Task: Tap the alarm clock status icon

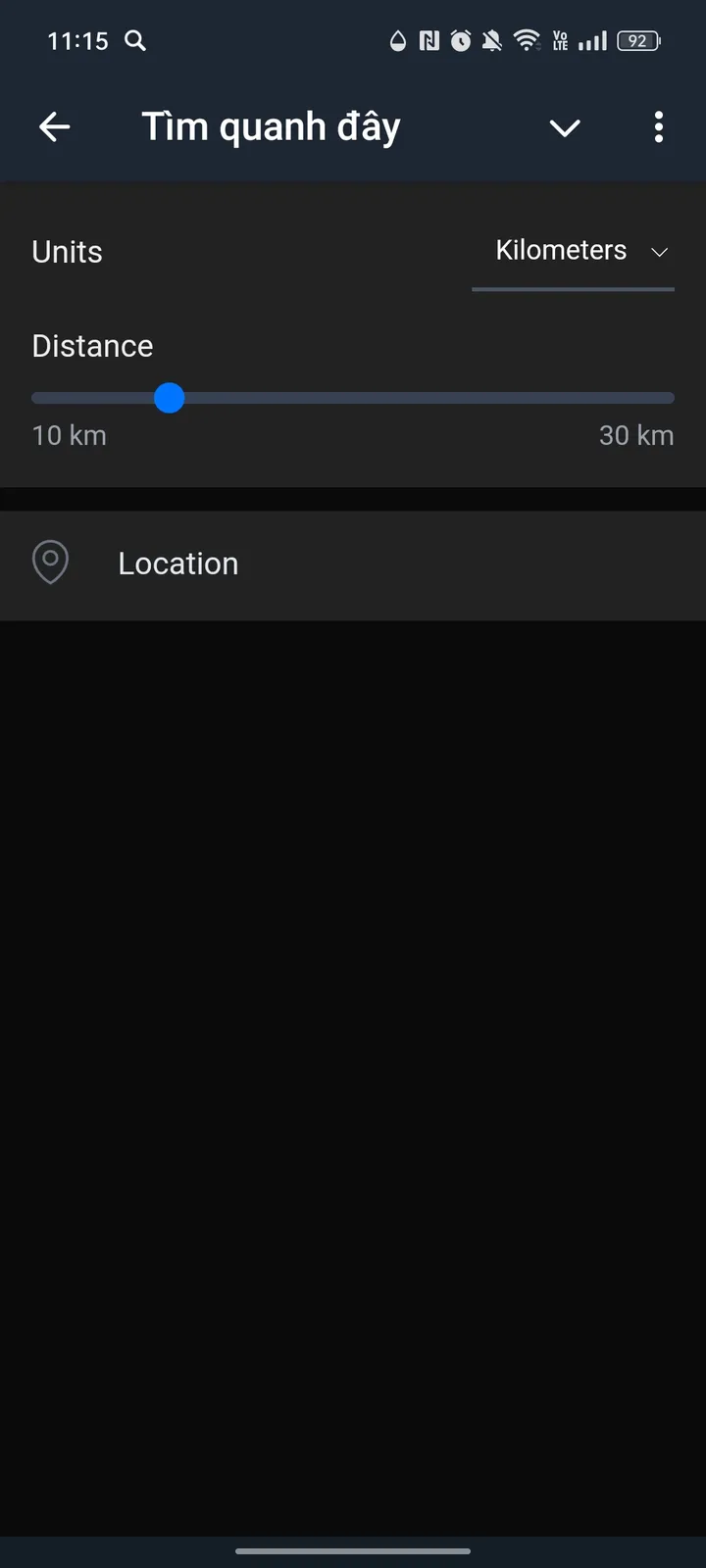Action: tap(460, 41)
